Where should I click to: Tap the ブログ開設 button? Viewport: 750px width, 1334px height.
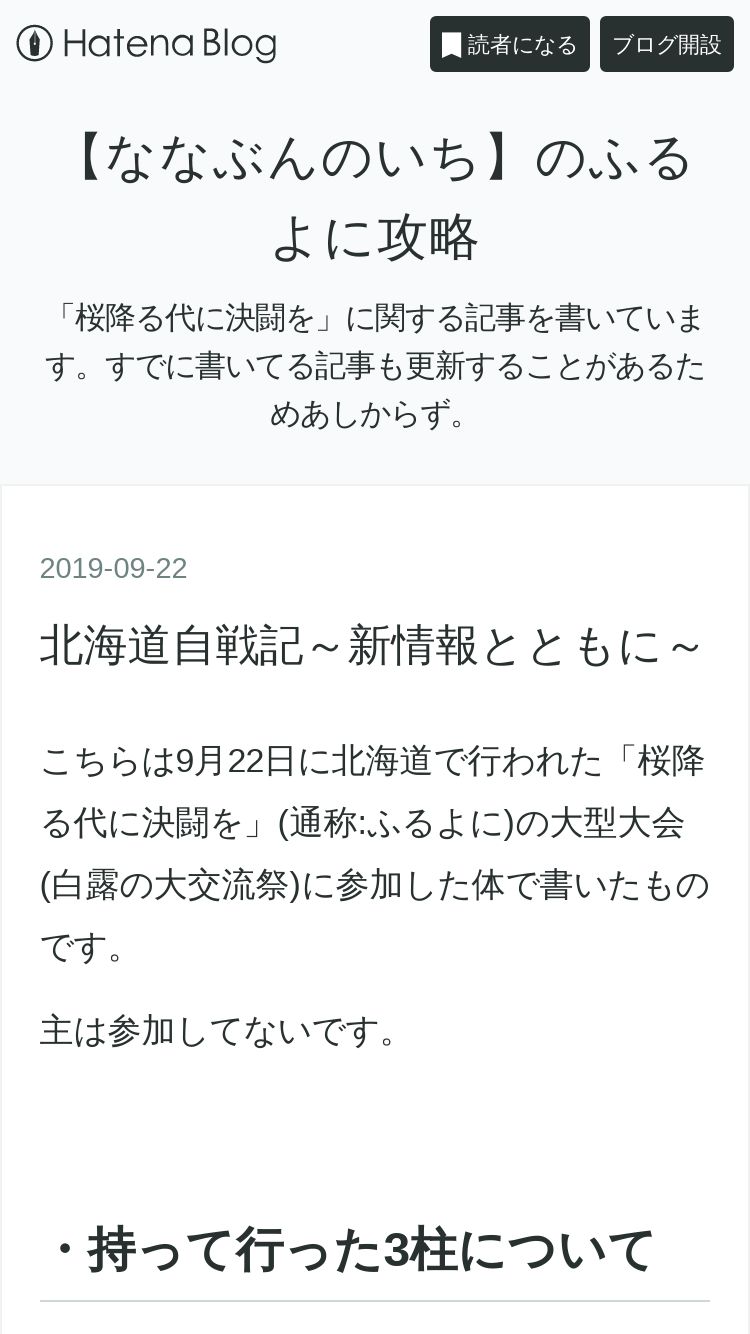667,44
